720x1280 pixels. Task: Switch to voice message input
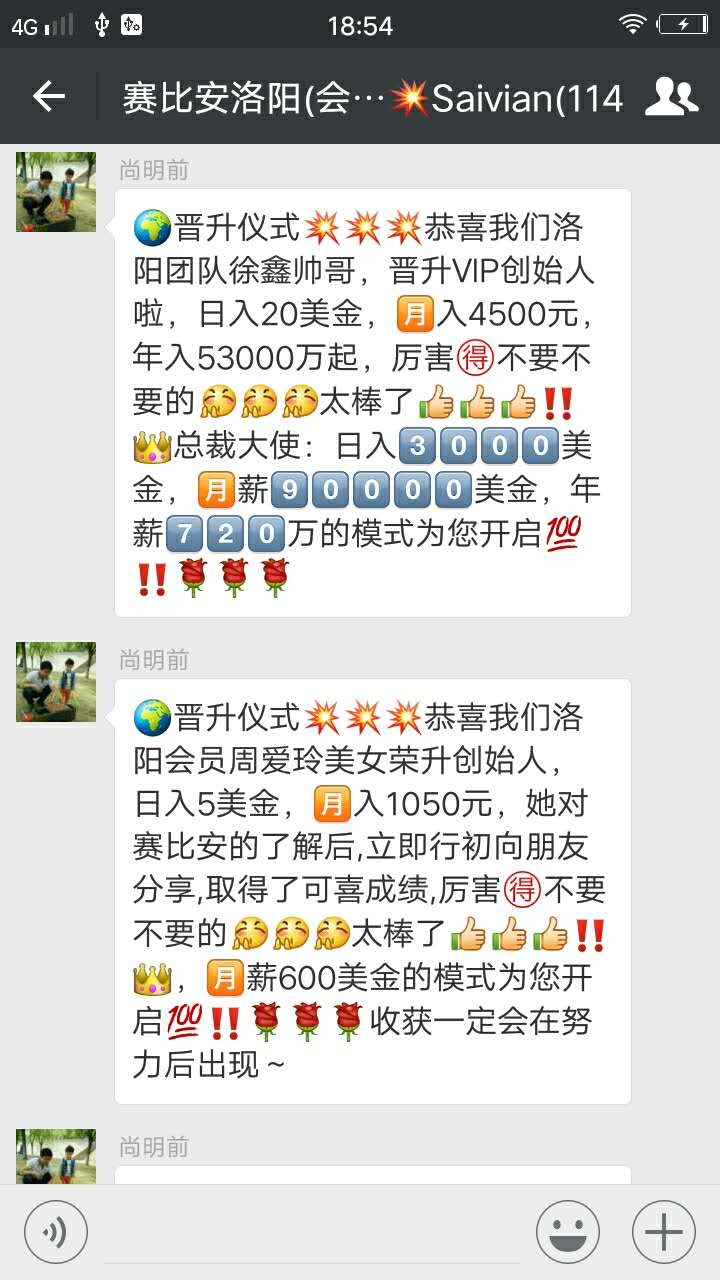pyautogui.click(x=56, y=1232)
